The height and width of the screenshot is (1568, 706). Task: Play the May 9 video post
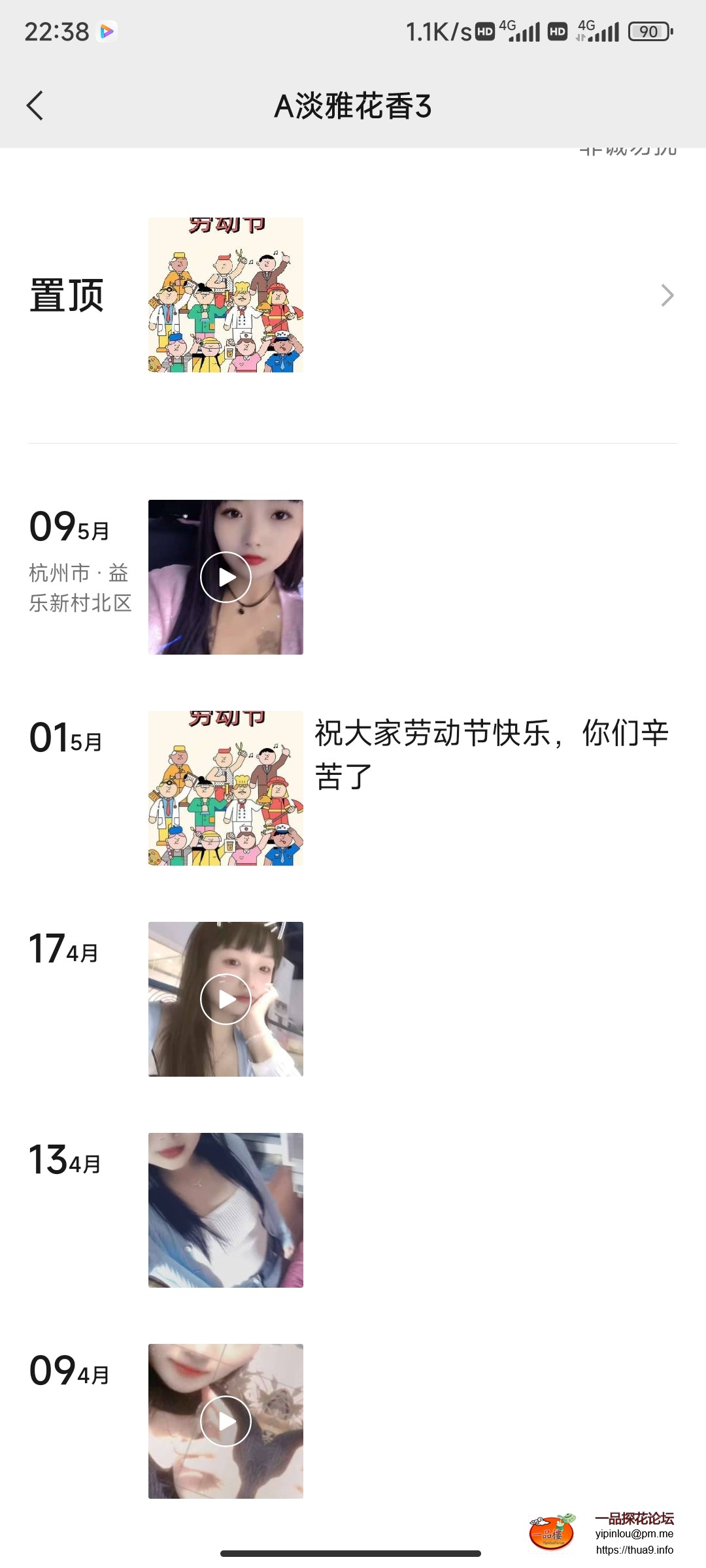tap(226, 577)
